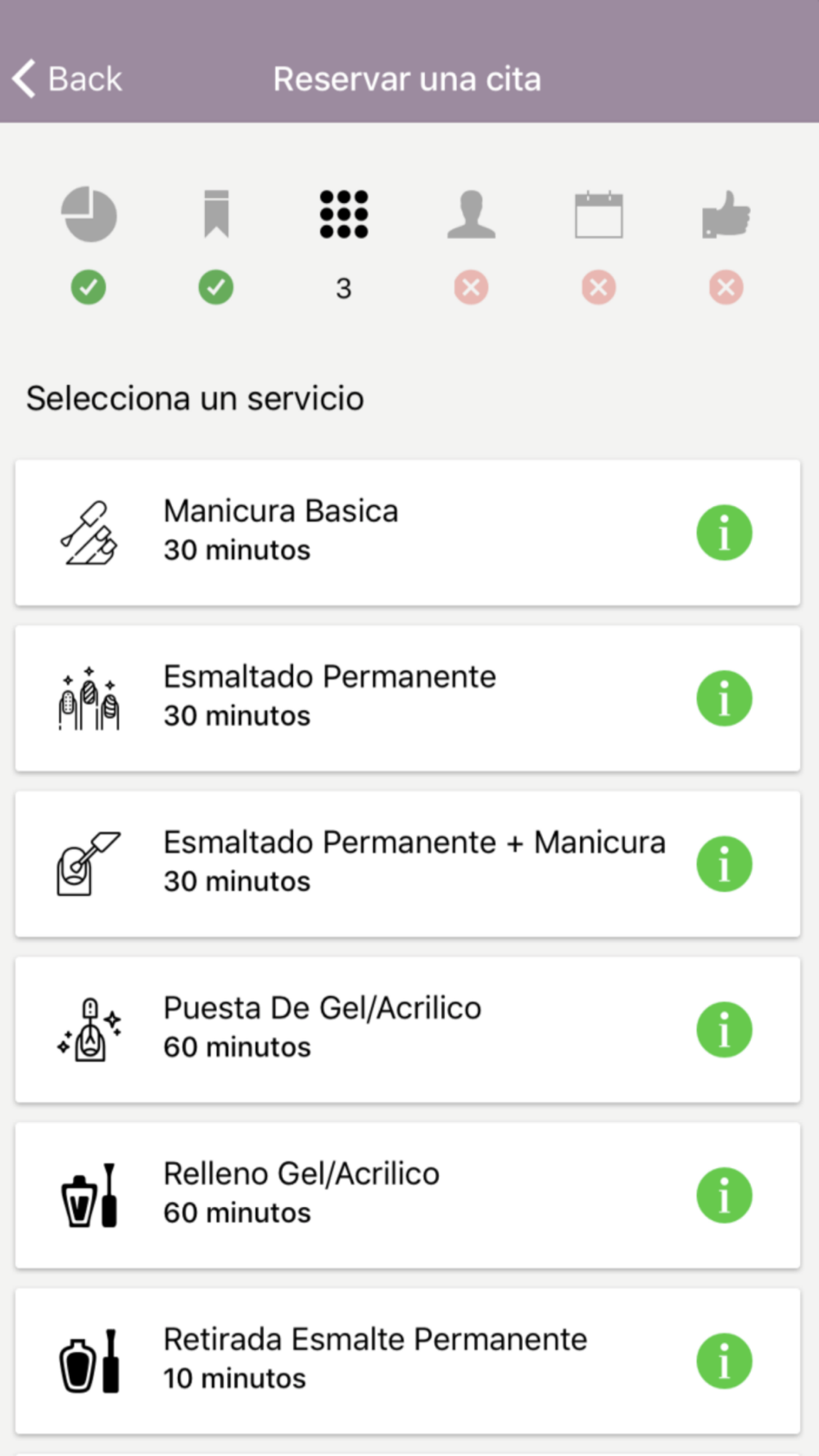Tap the info icon for Relleno Gel/Acrilico
Screen dimensions: 819x1456
point(724,1196)
